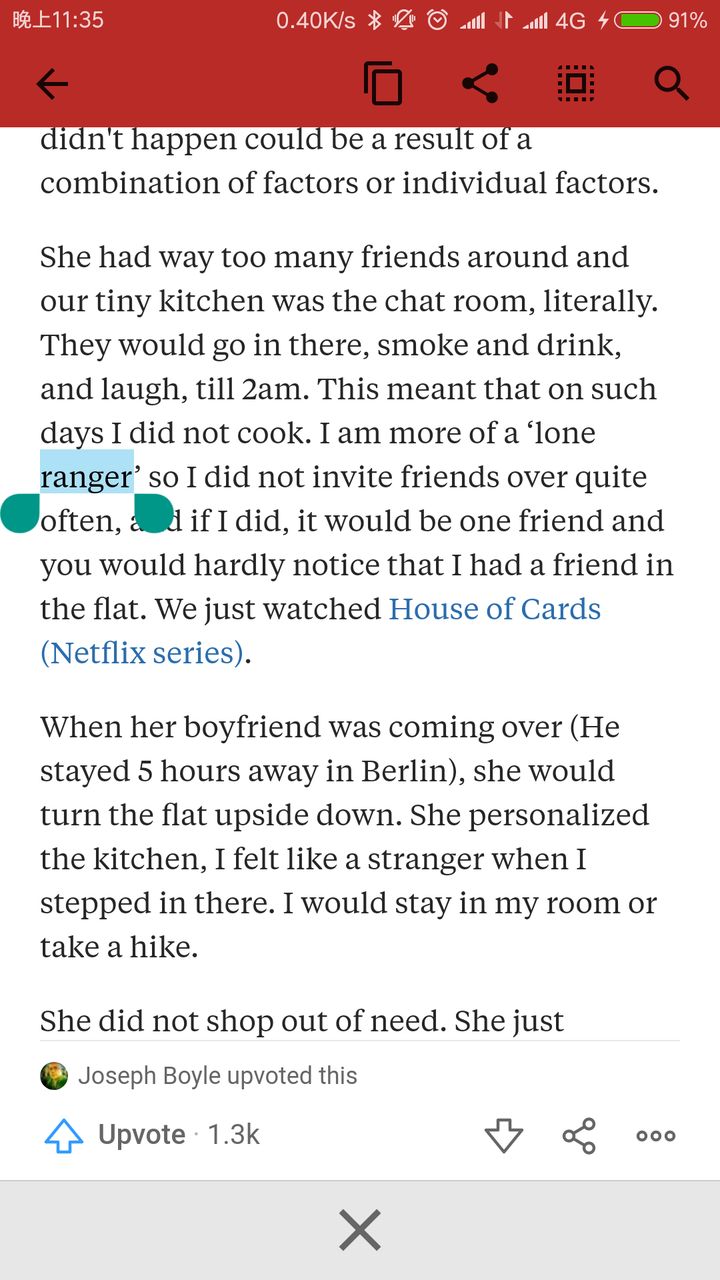Close the bottom bar with the X
This screenshot has width=720, height=1280.
click(360, 1230)
